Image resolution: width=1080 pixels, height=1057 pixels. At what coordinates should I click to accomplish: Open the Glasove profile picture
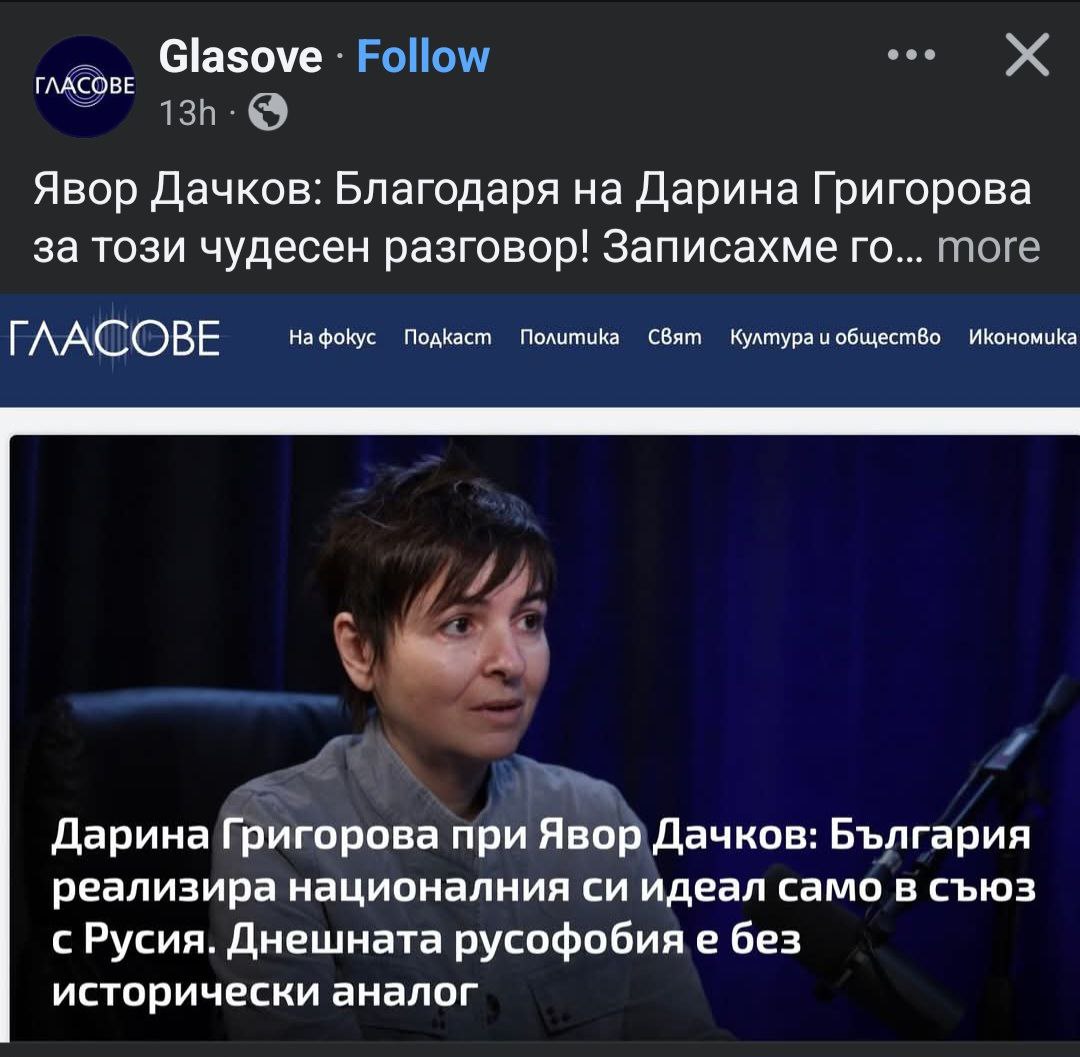84,86
